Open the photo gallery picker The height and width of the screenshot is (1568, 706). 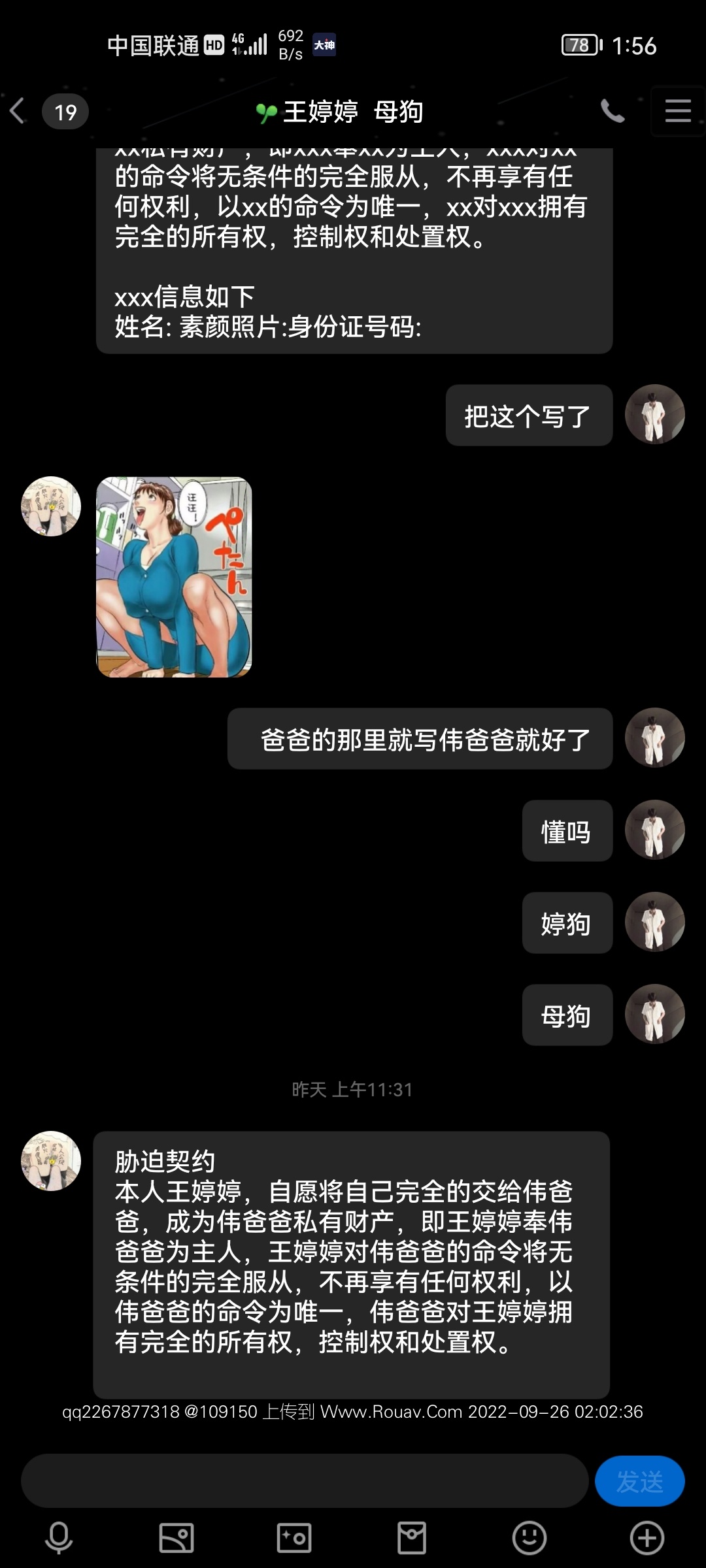click(176, 1538)
